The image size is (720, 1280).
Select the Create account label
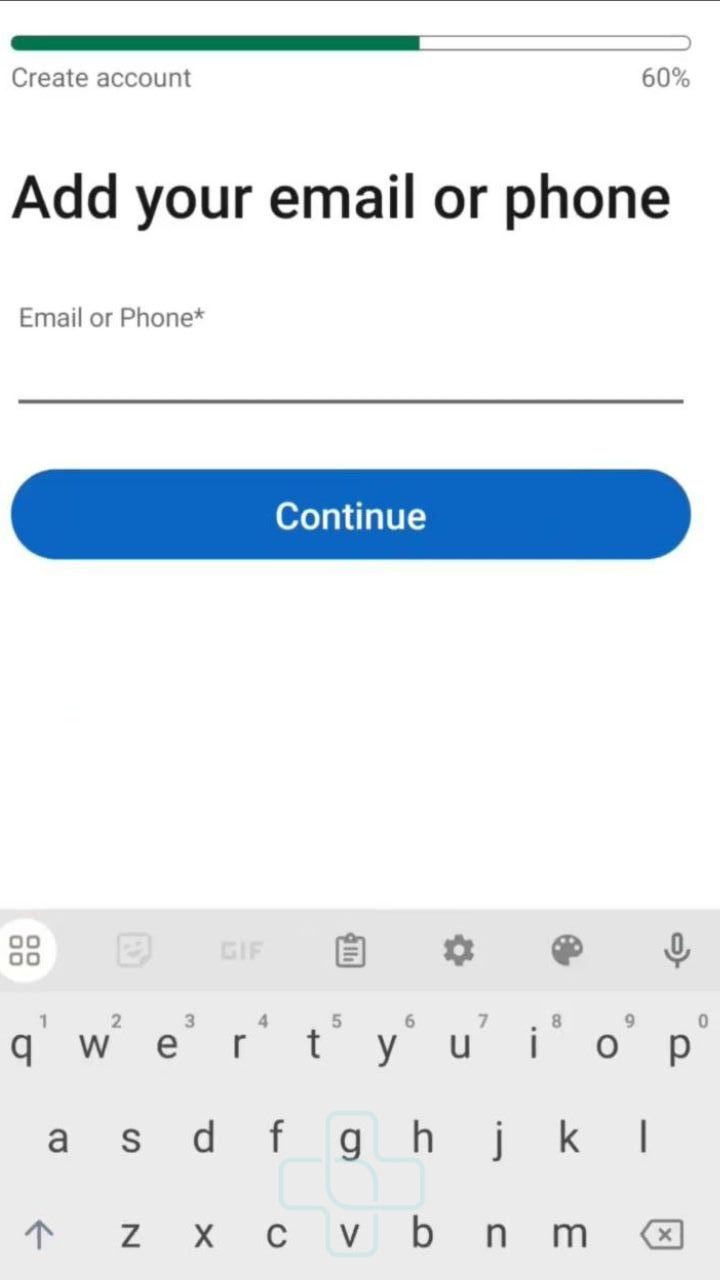(x=100, y=78)
